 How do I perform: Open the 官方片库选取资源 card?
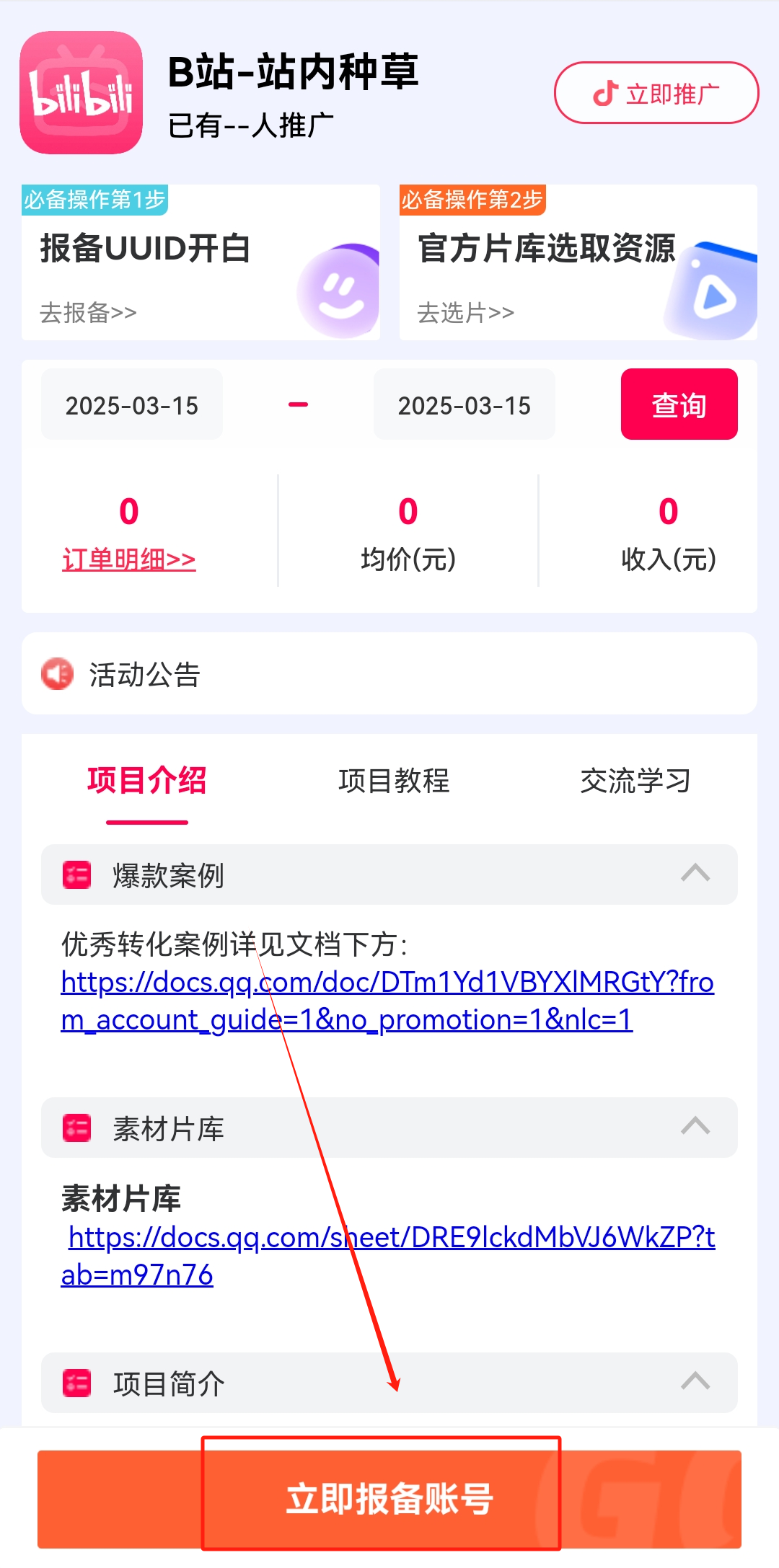coord(578,262)
